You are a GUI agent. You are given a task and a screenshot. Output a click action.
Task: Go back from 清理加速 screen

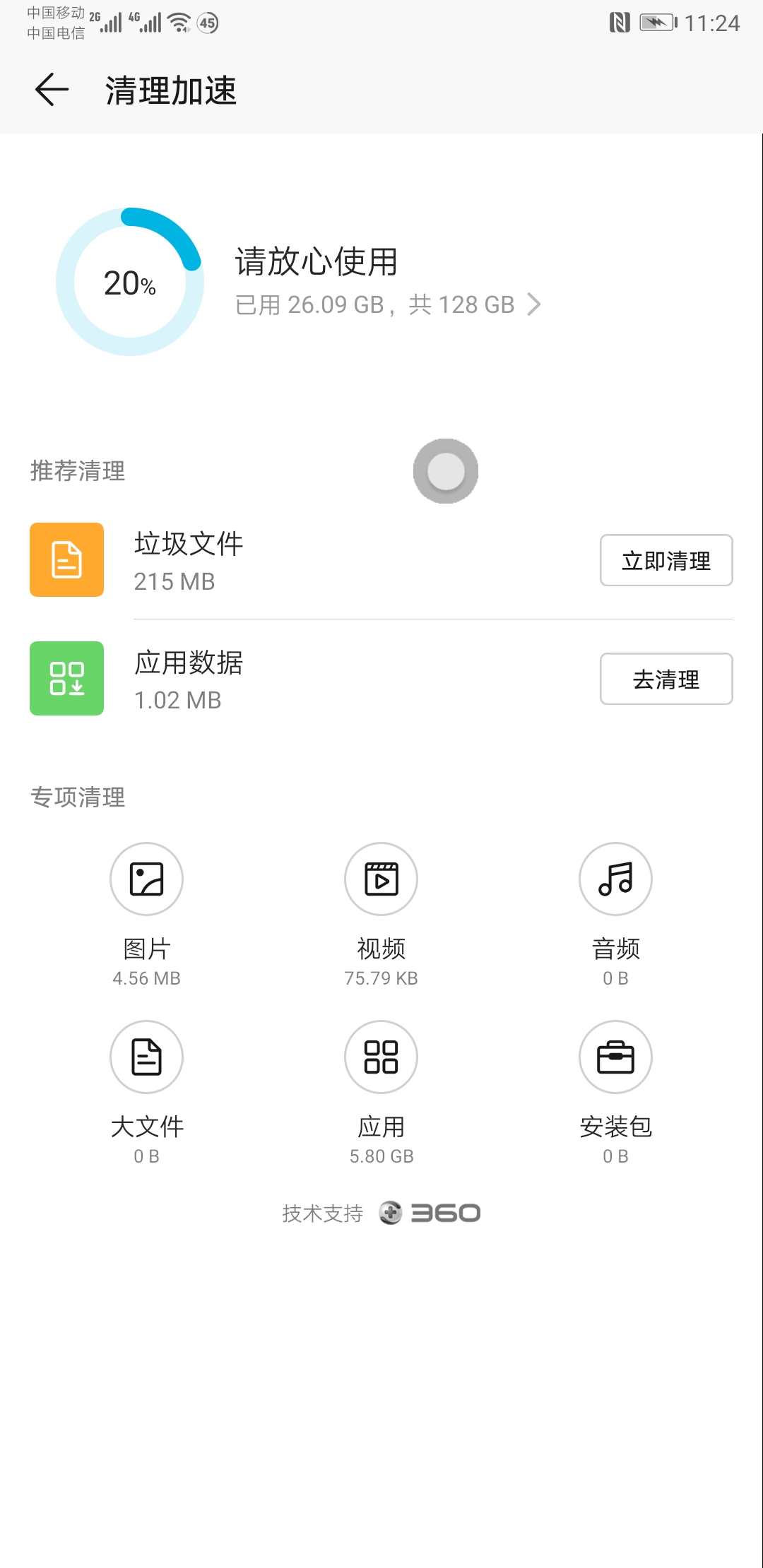coord(52,90)
